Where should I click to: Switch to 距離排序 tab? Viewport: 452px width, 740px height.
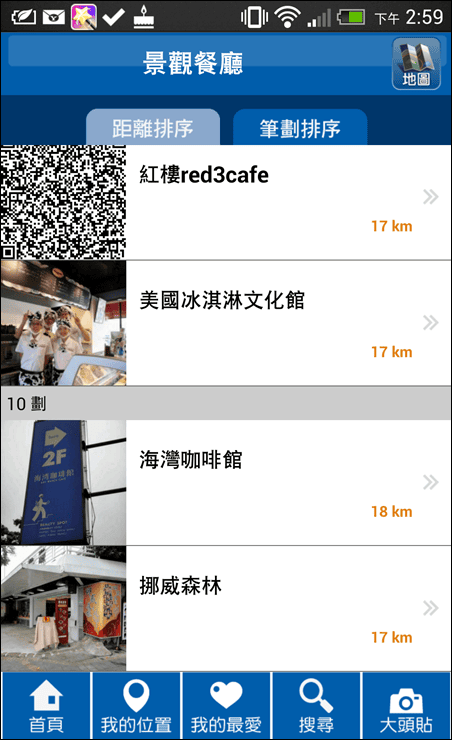153,127
